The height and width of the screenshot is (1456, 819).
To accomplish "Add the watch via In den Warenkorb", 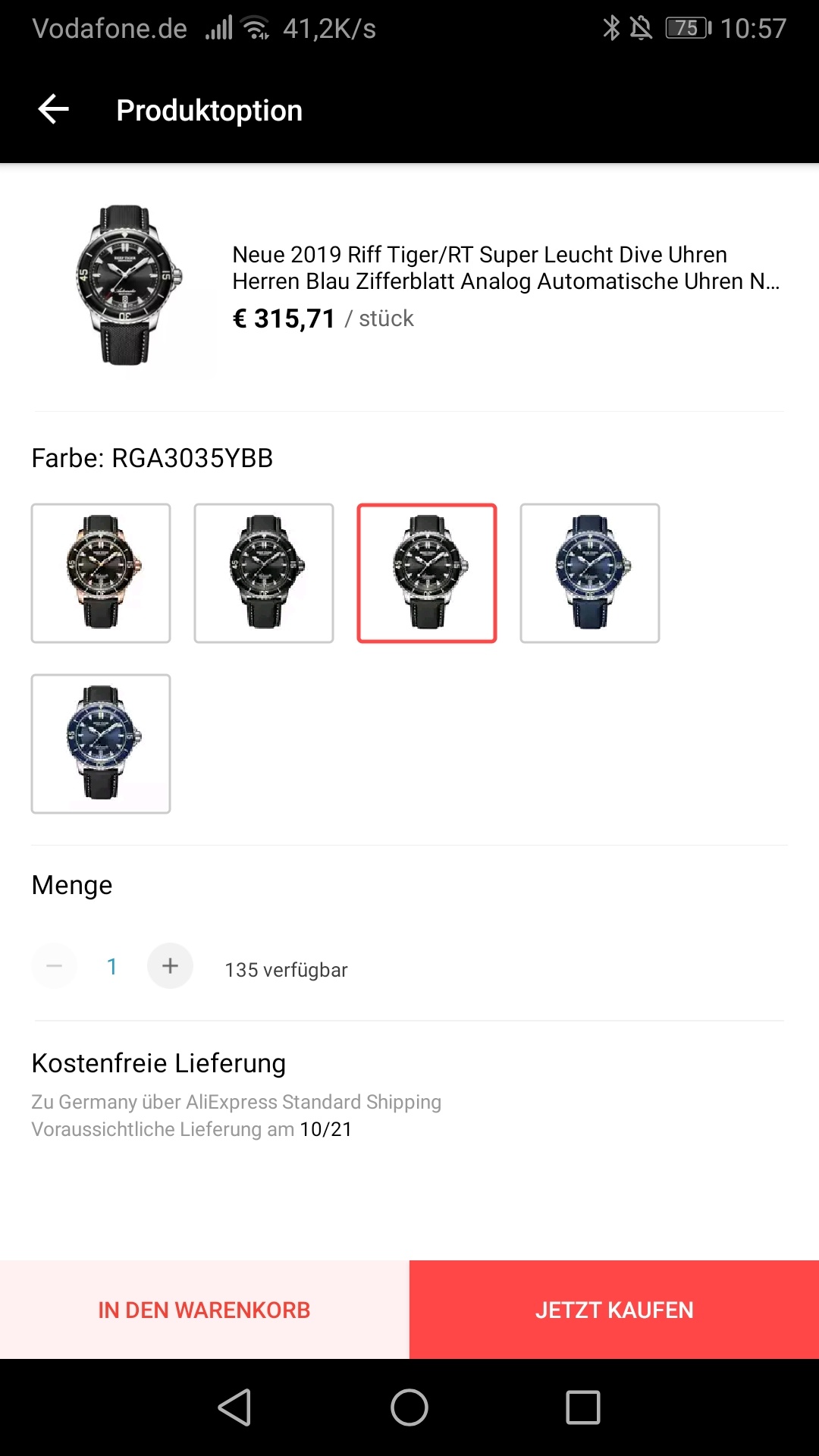I will point(204,1310).
